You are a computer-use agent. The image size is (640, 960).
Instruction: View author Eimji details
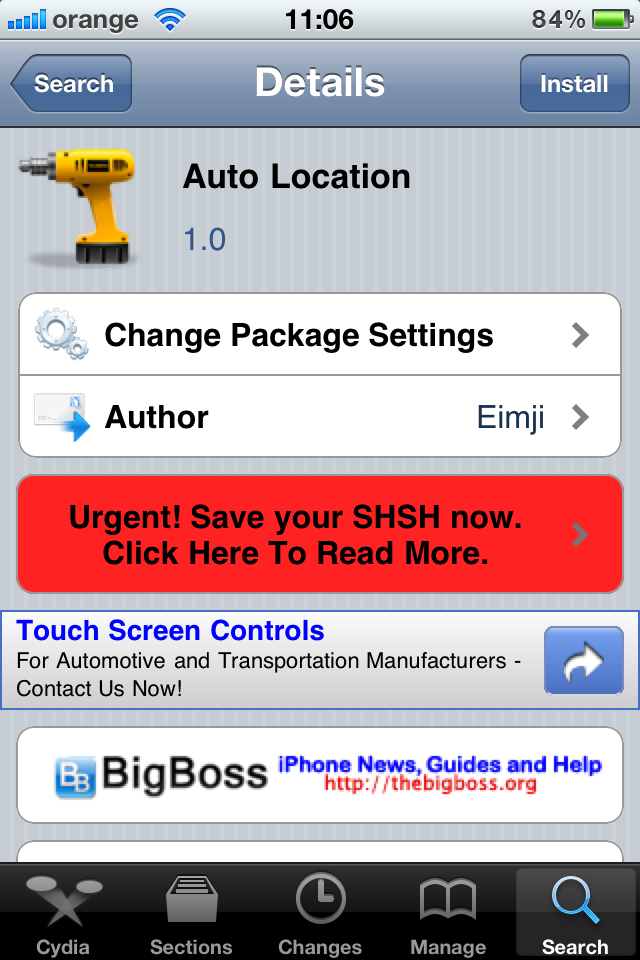320,417
